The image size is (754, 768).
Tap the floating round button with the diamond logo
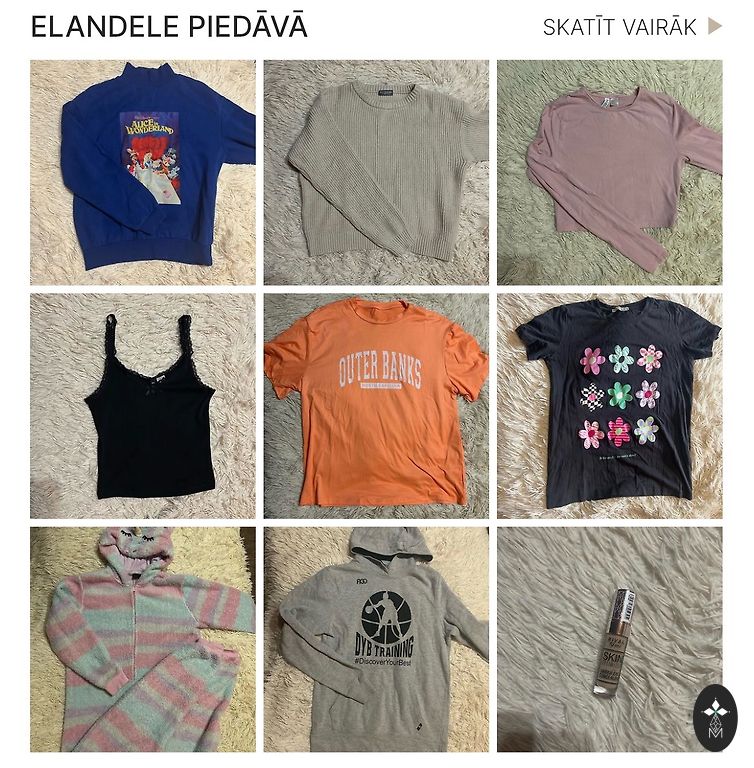[x=715, y=718]
